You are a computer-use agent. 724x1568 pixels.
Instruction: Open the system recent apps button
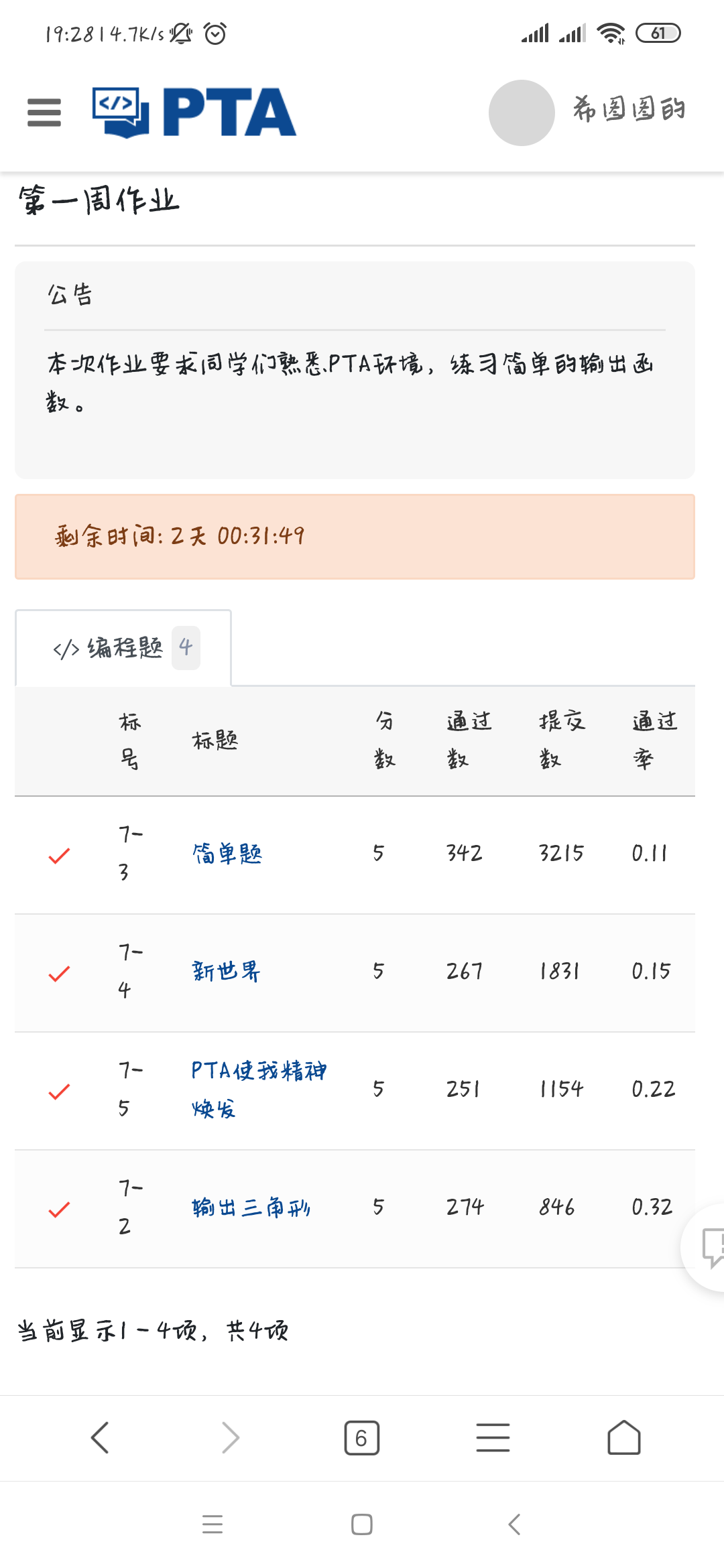click(x=213, y=1524)
